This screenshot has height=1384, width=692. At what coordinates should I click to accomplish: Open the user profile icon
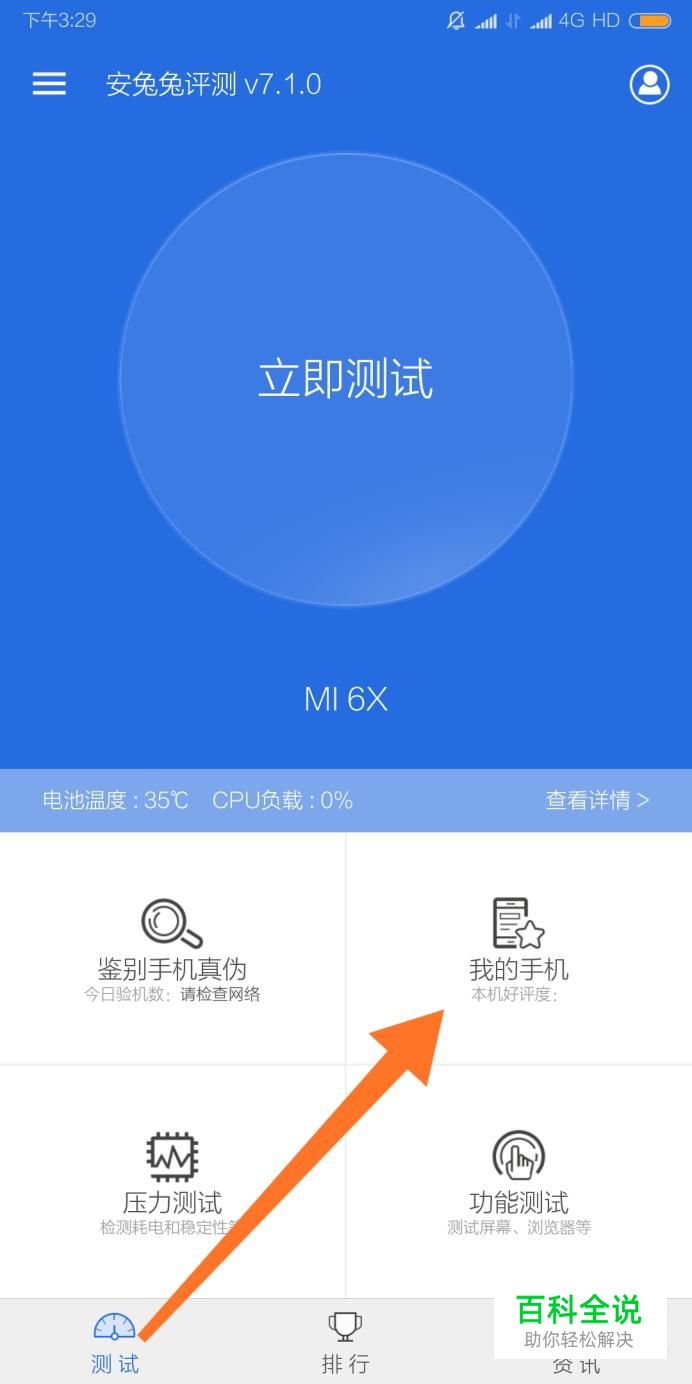pos(649,84)
